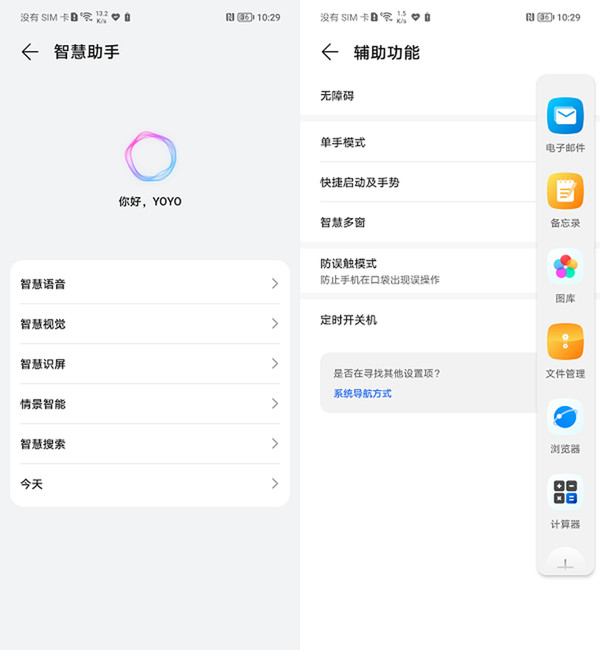Open 无障碍 settings
The image size is (600, 650).
click(x=420, y=96)
